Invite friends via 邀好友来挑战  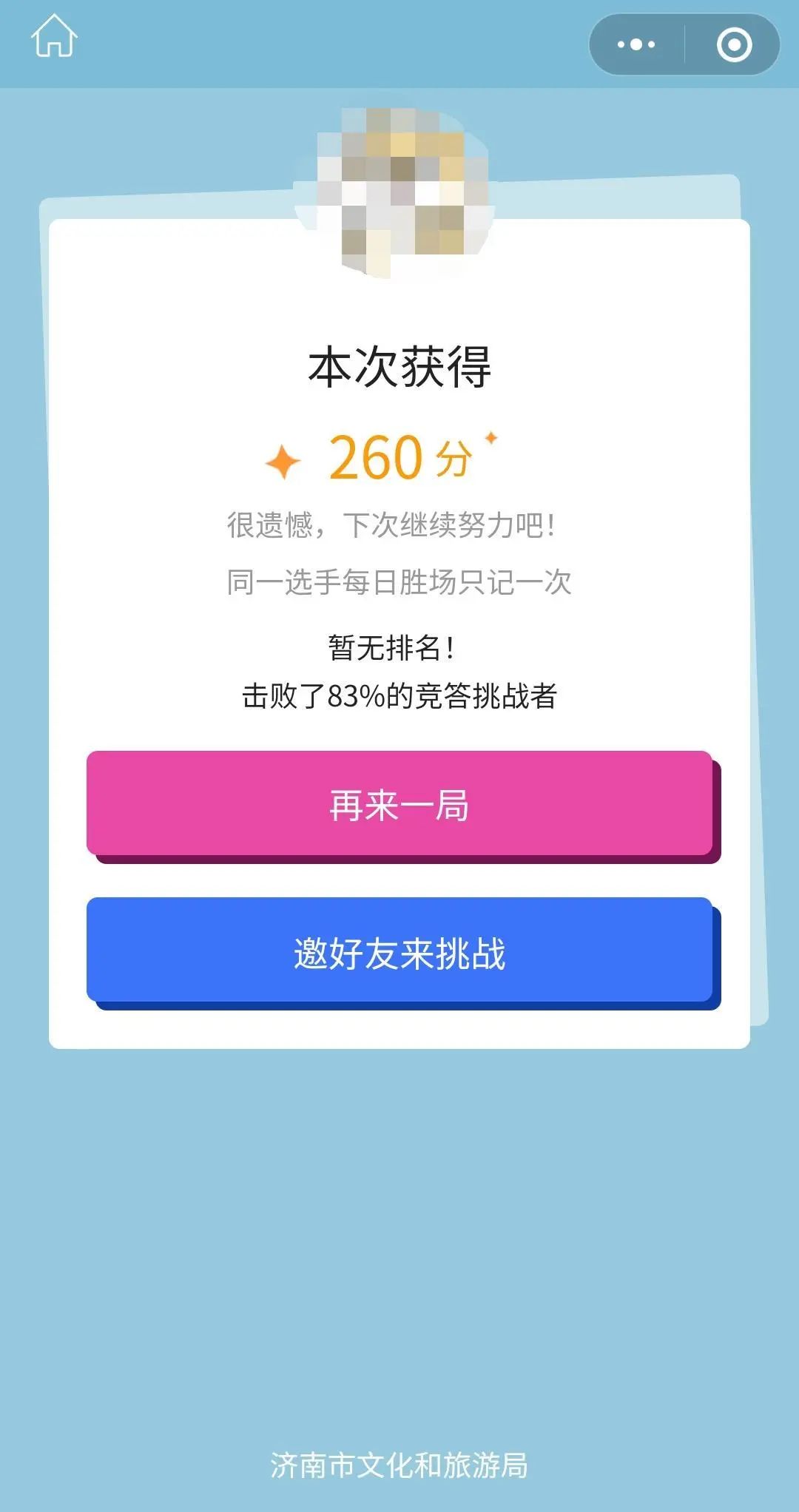point(400,952)
